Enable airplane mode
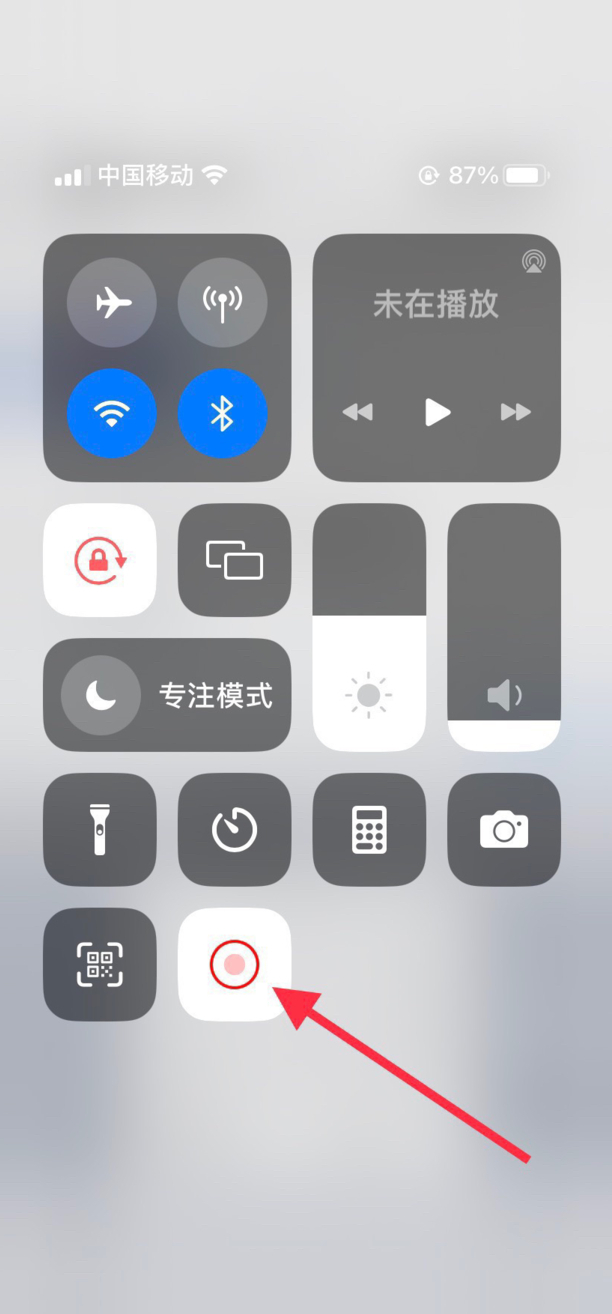Screen dimensions: 612x1314 tap(112, 302)
